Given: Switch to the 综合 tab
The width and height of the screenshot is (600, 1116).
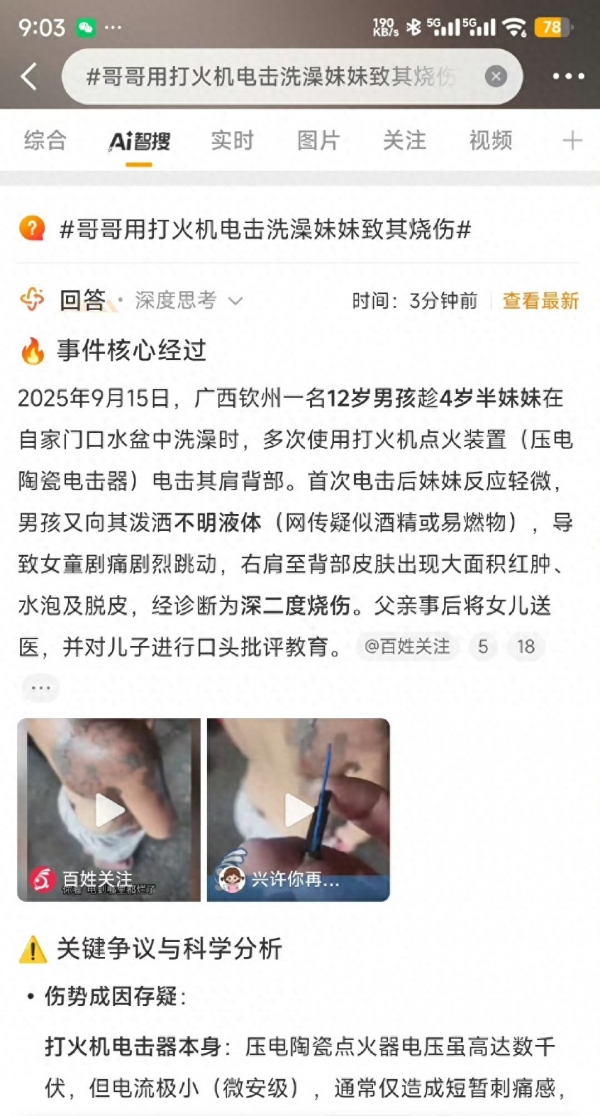Looking at the screenshot, I should pos(45,141).
